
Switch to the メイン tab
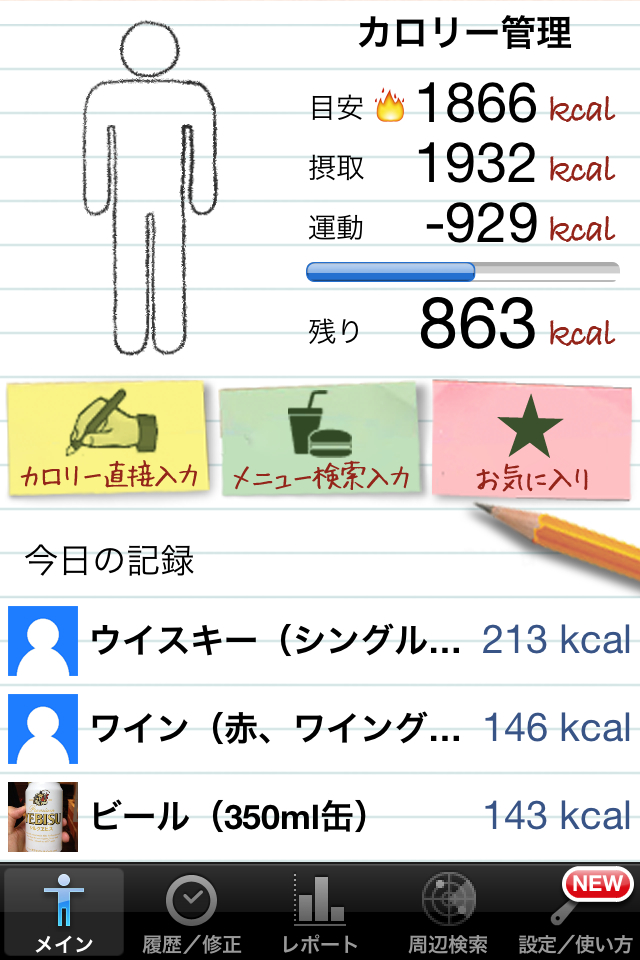[x=64, y=912]
